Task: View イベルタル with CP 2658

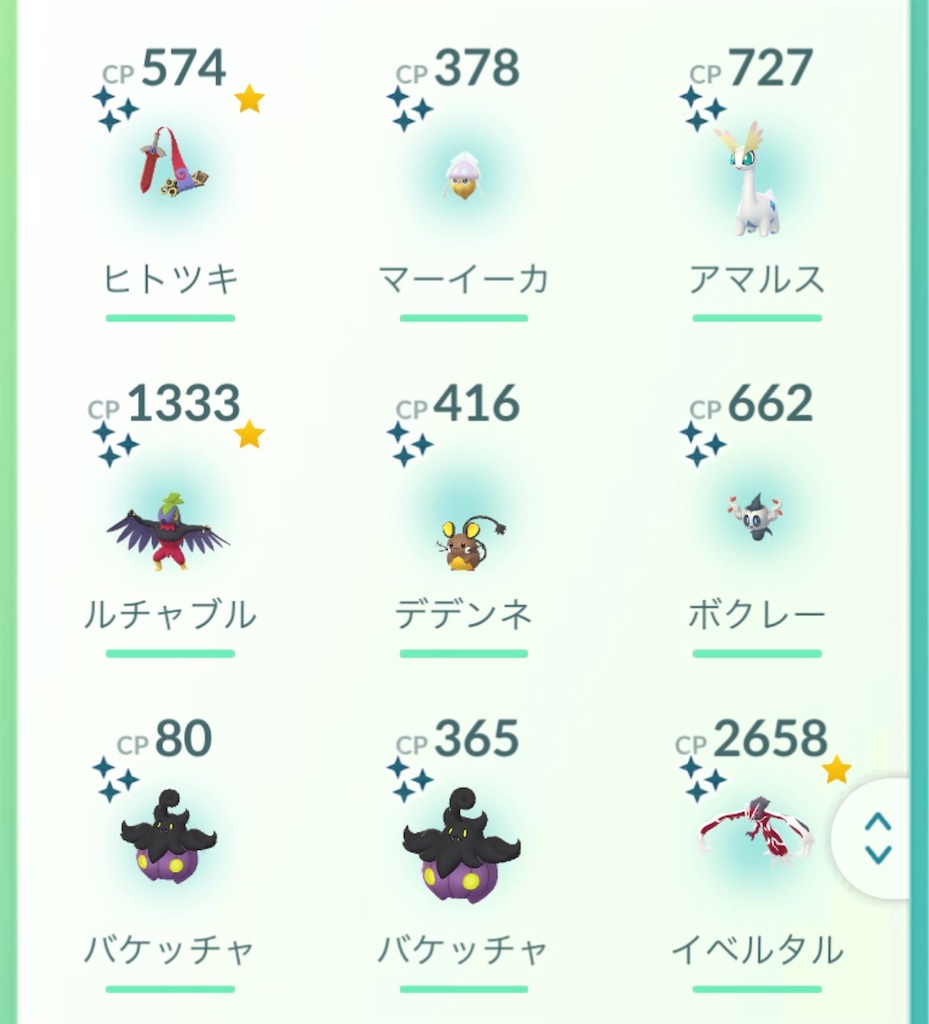Action: 756,832
